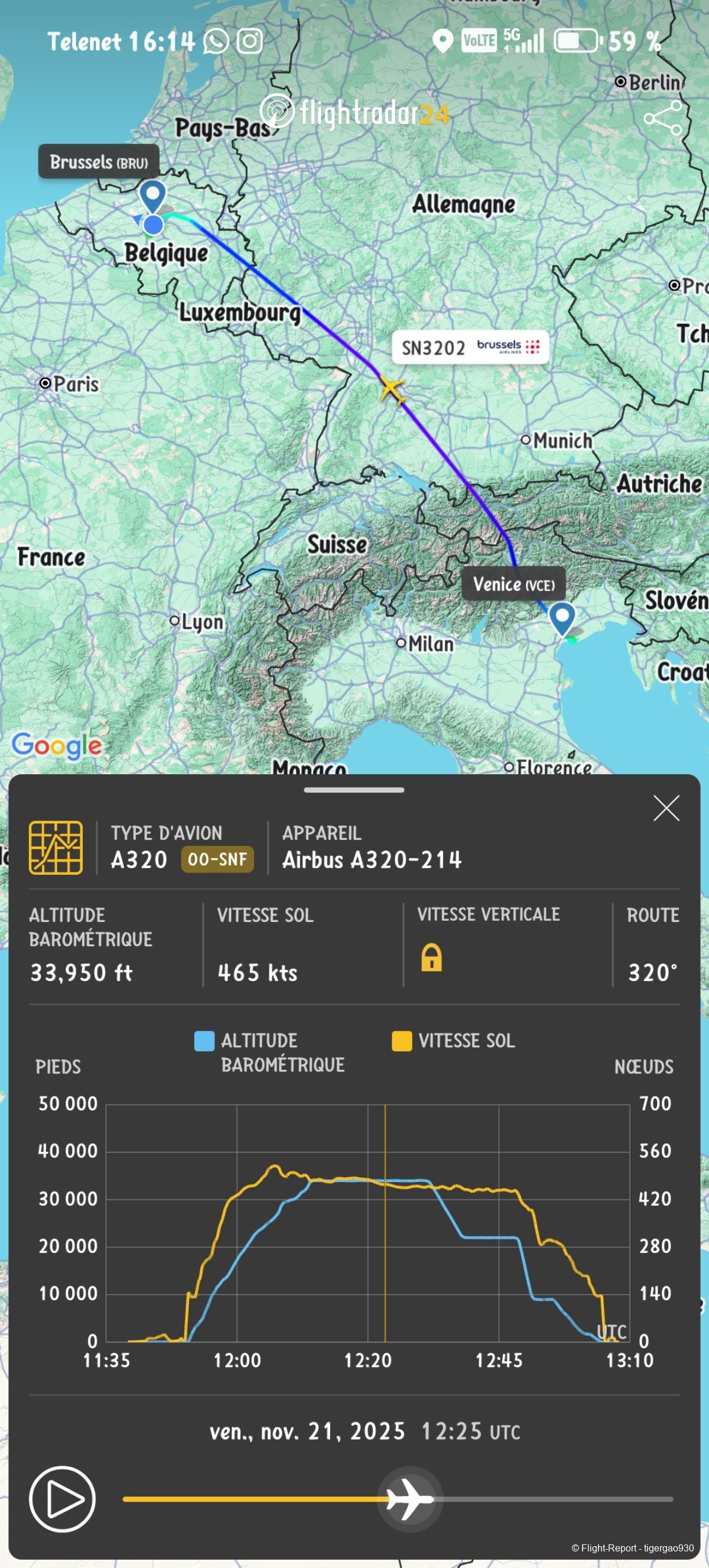This screenshot has width=709, height=1568.
Task: Tap the airplane knob on playback slider
Action: pos(409,1499)
